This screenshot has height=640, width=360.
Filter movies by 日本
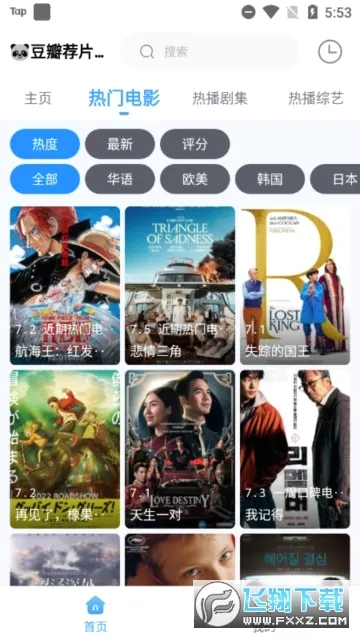pos(336,179)
